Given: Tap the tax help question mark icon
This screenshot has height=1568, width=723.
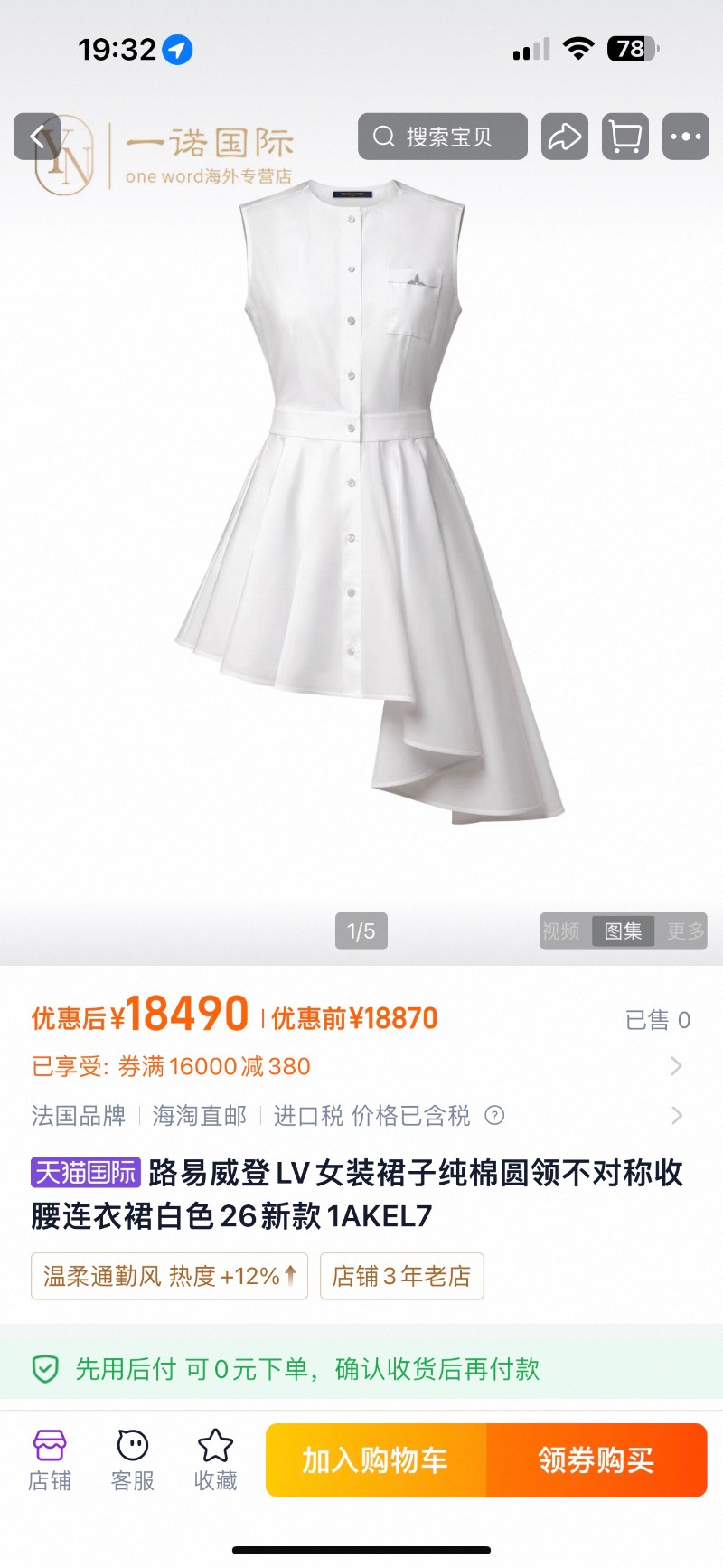Looking at the screenshot, I should tap(494, 1115).
